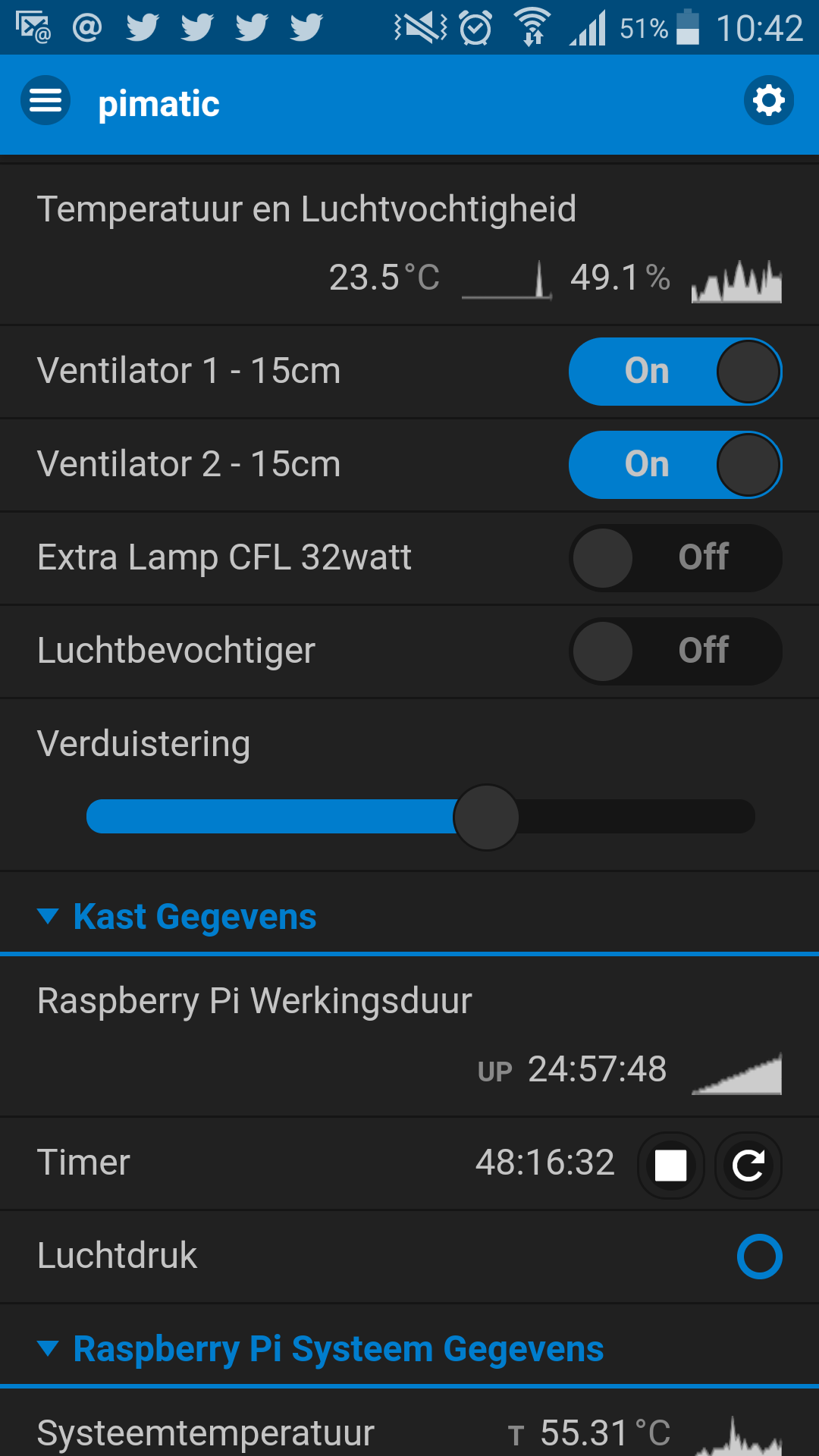The height and width of the screenshot is (1456, 819).
Task: Enable the Extra Lamp CFL 32watt
Action: pos(675,558)
